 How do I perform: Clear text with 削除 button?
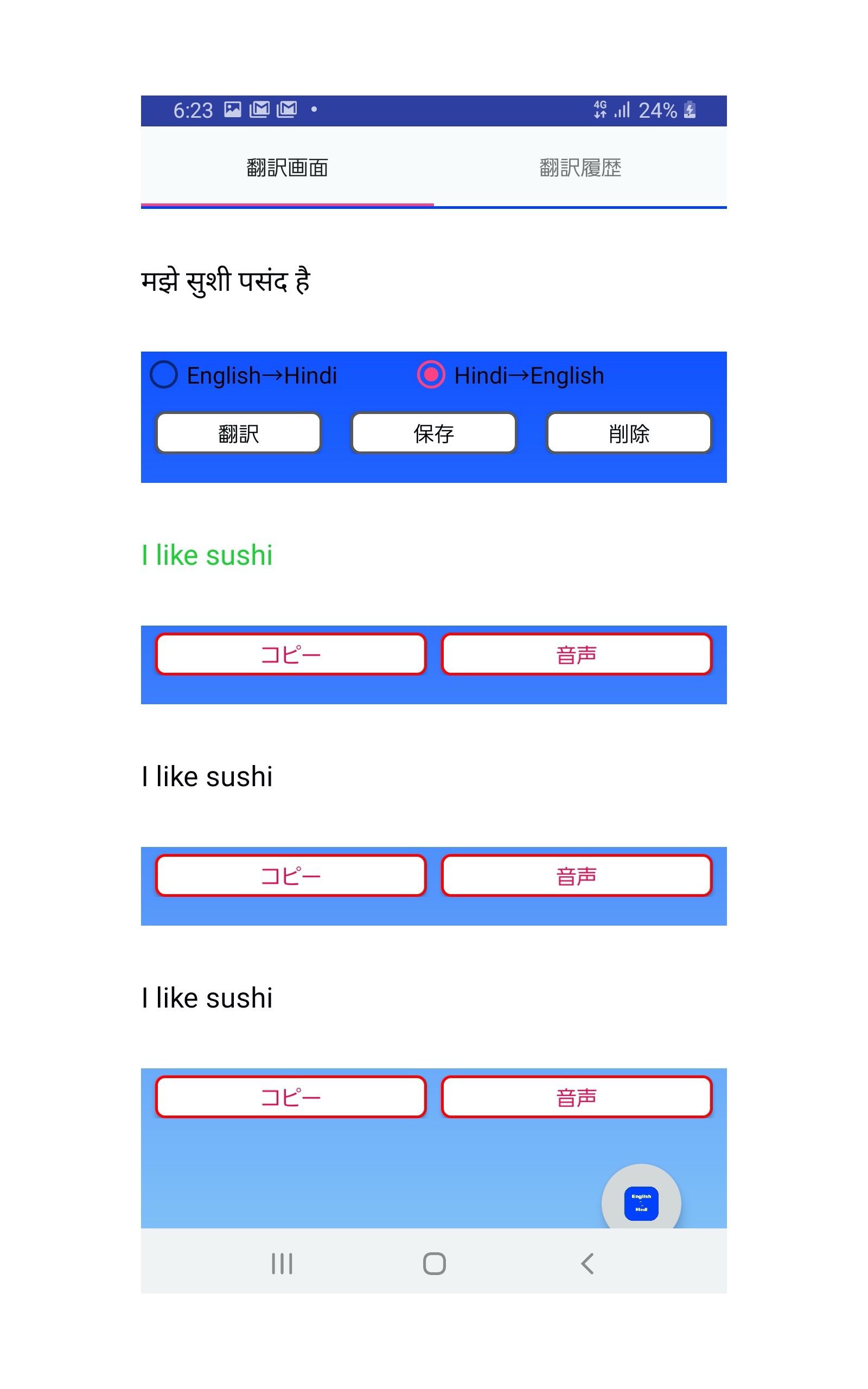click(629, 434)
